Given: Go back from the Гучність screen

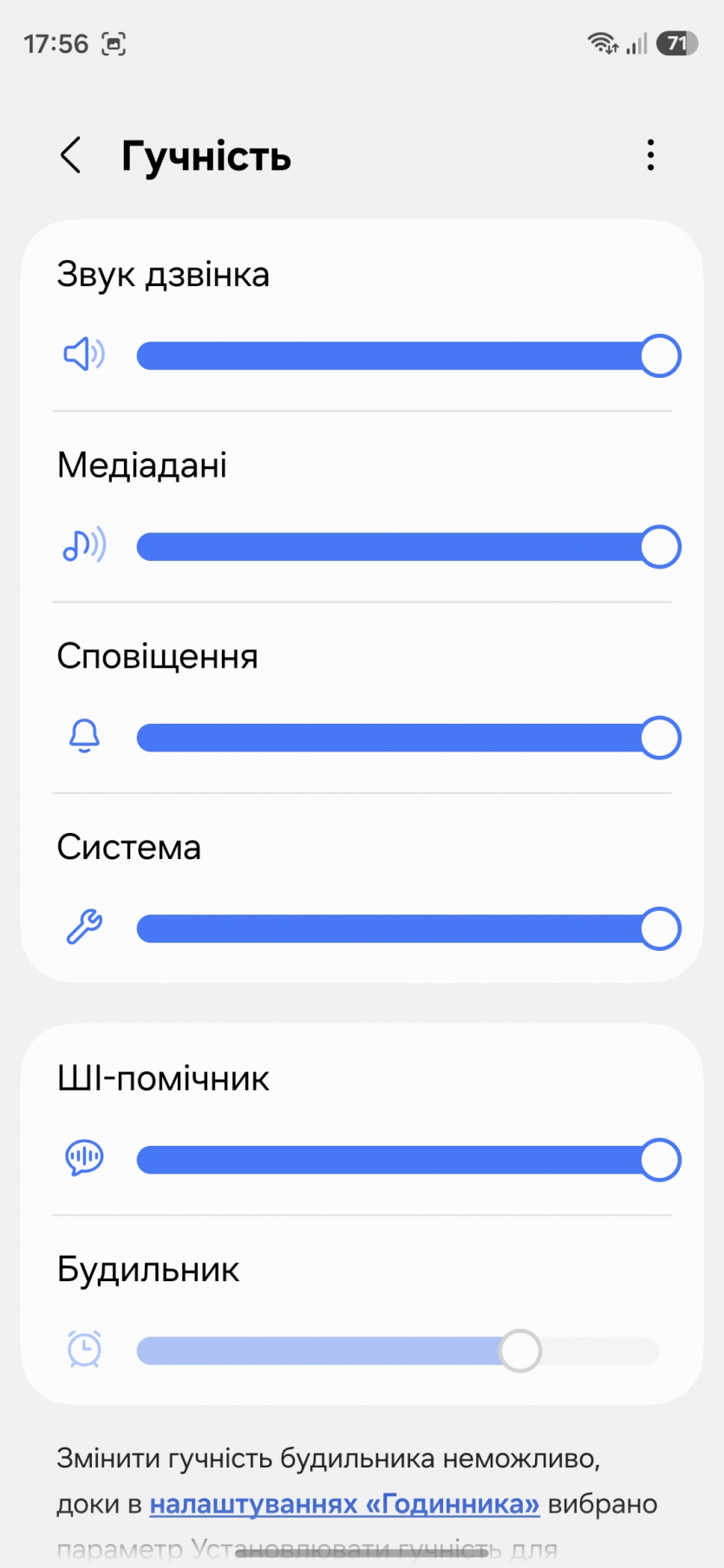Looking at the screenshot, I should click(71, 156).
